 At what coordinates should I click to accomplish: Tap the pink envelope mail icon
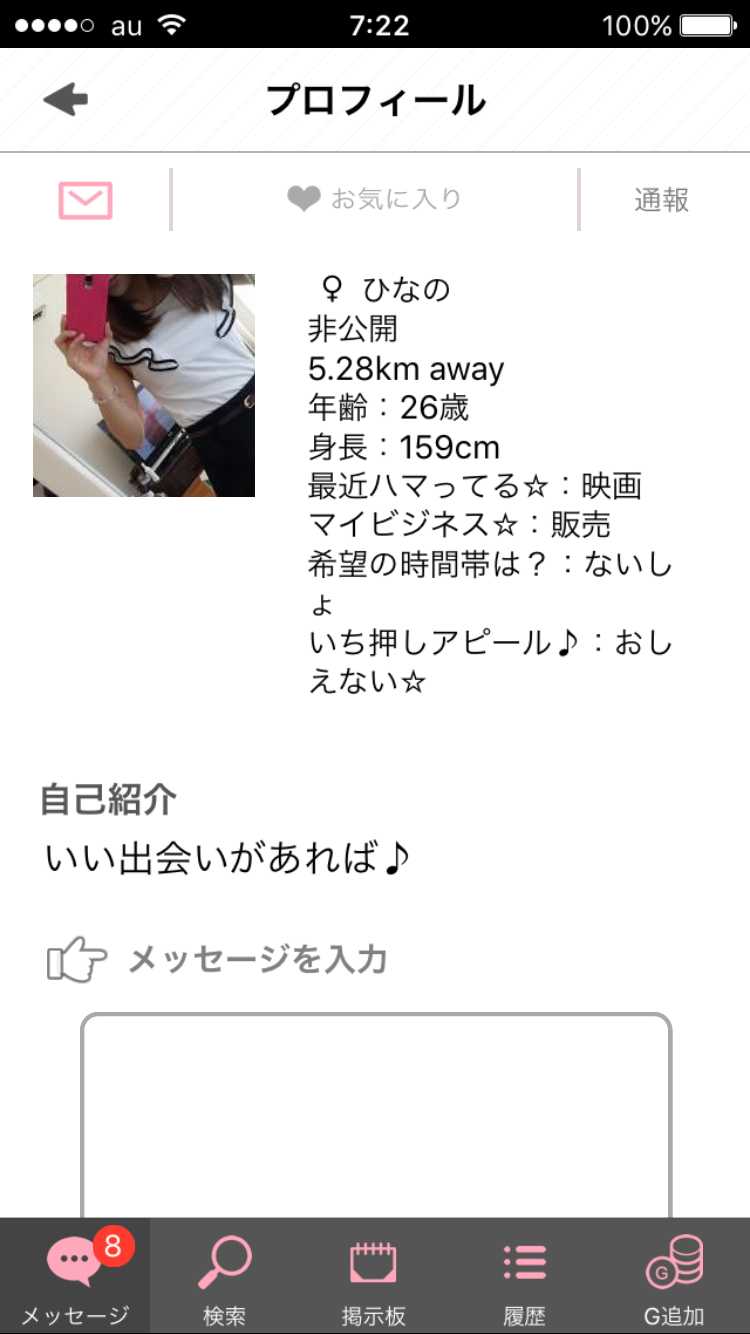click(85, 200)
